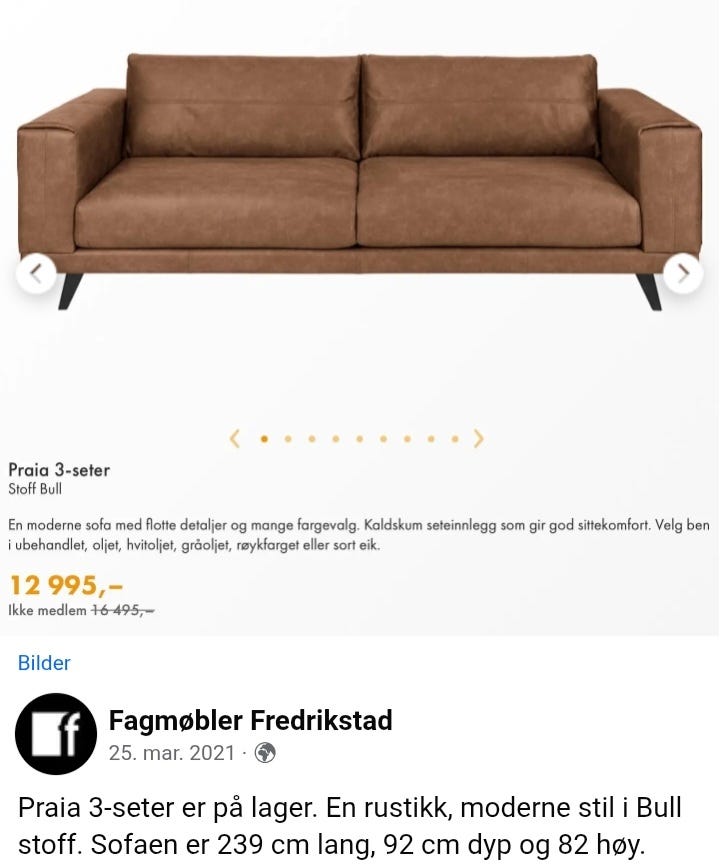Click the right chevron of the image carousel dots
The height and width of the screenshot is (867, 720).
[478, 438]
